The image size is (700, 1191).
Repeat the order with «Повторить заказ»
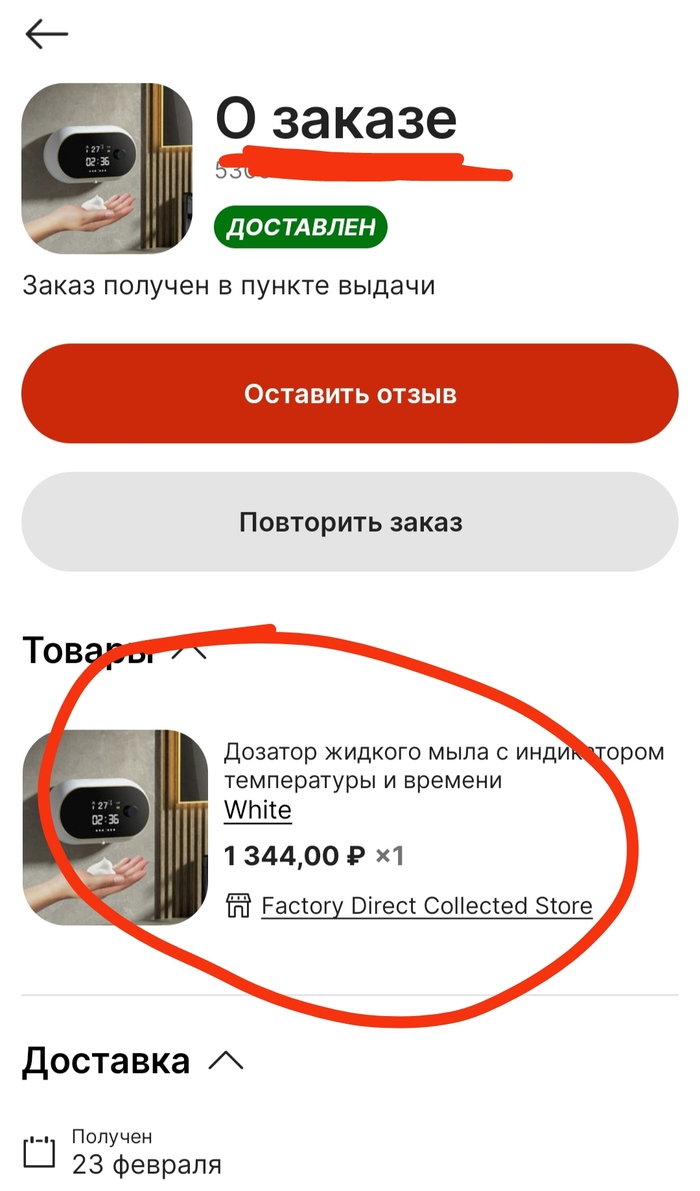coord(350,522)
